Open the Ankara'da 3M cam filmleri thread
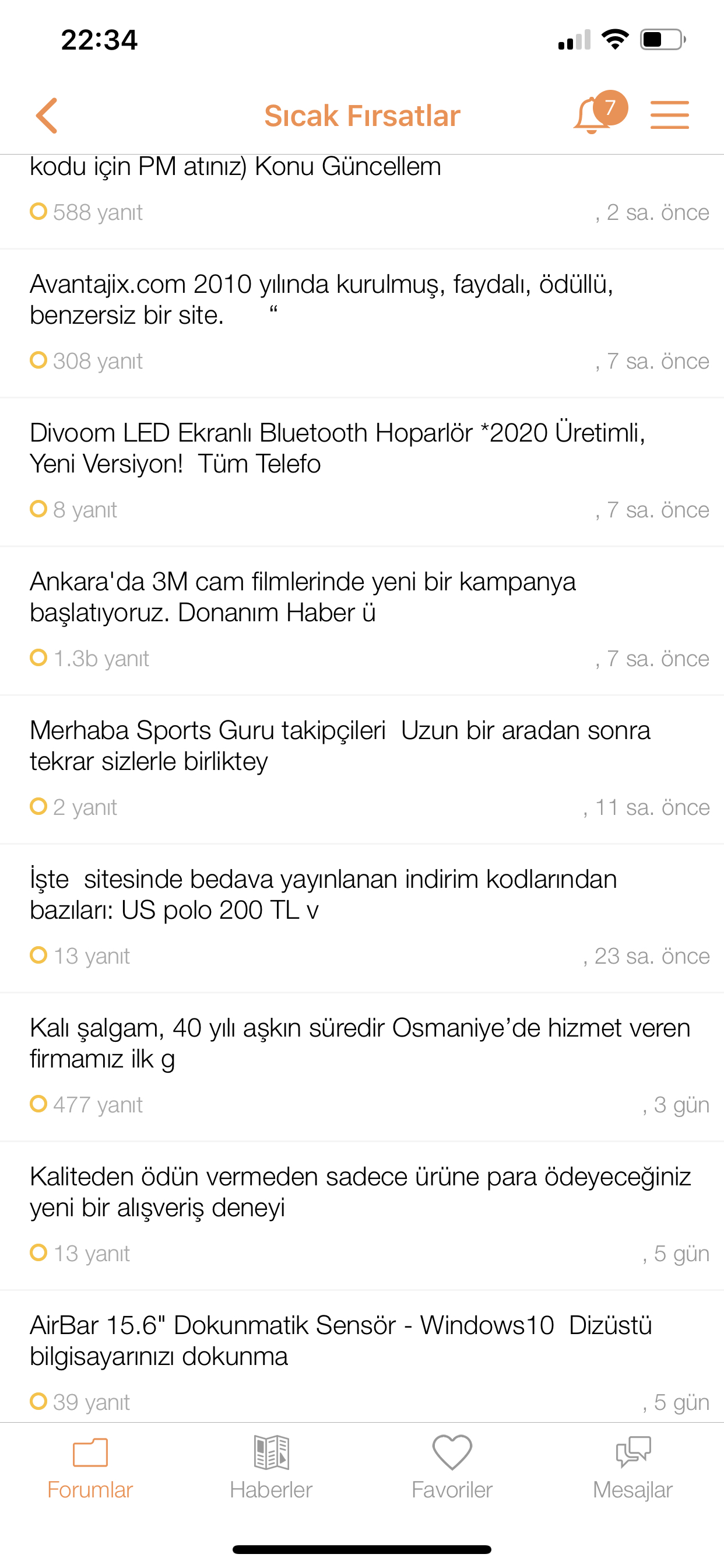 tap(362, 621)
